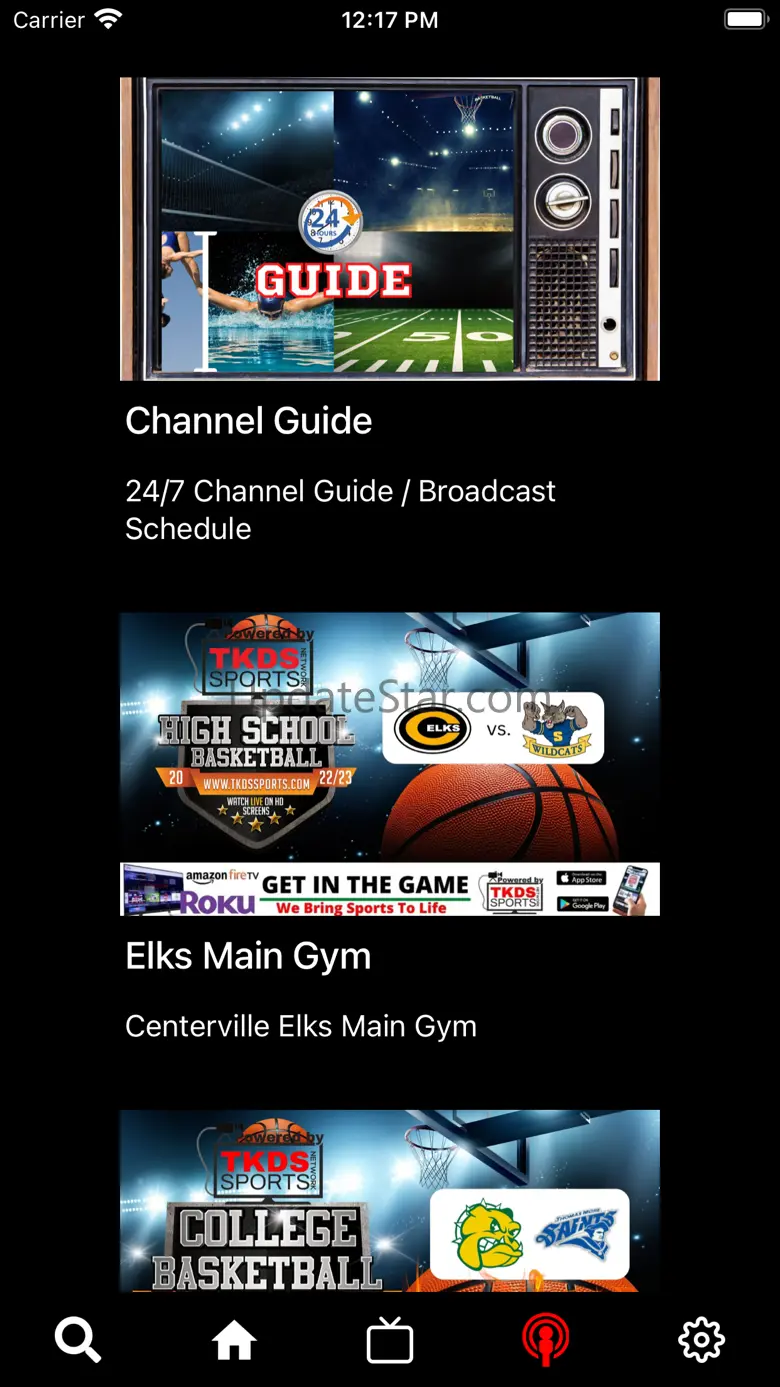Viewport: 780px width, 1387px height.
Task: Open the search tab
Action: 78,1339
